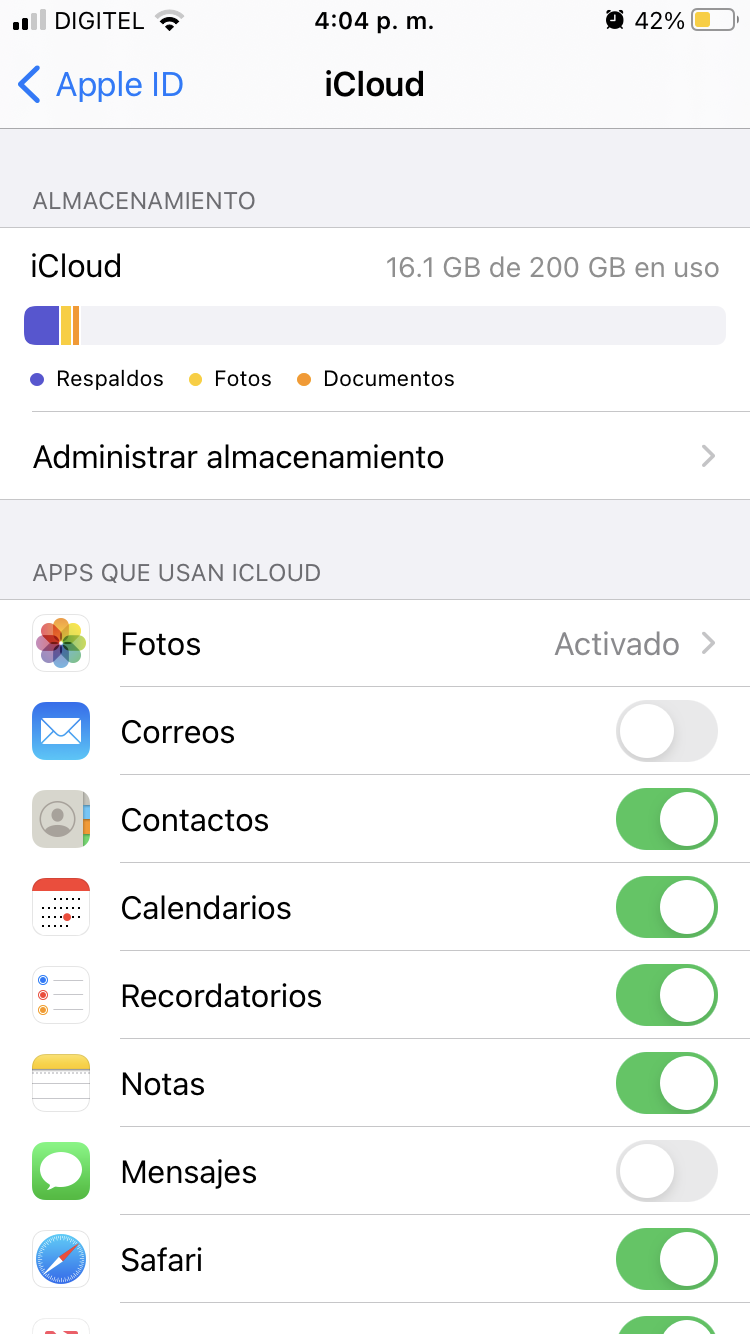Switch off Notas in iCloud
750x1334 pixels.
(666, 1084)
